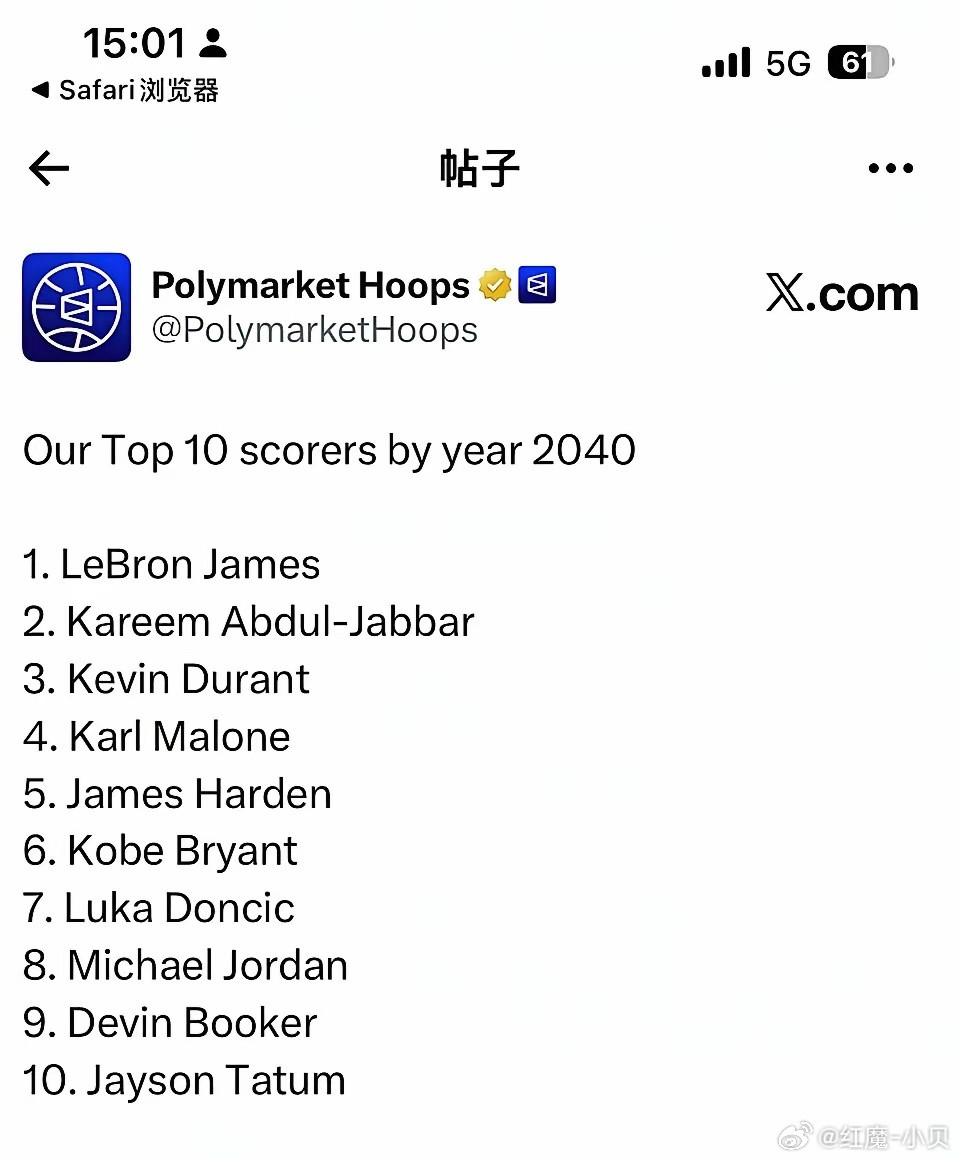Click the Polymarket Hoops display name

point(308,284)
